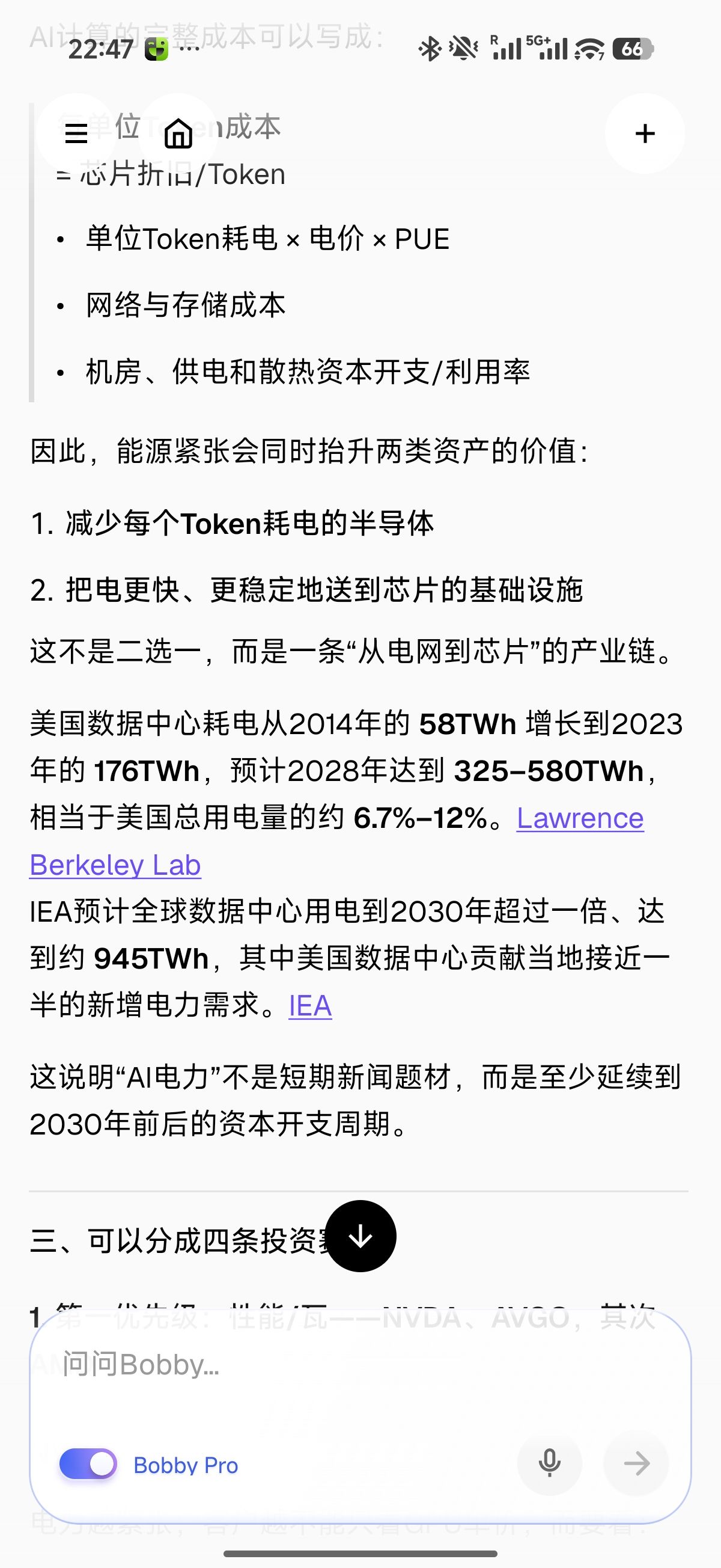The image size is (721, 1568).
Task: Toggle the Bobby Pro switch off
Action: pos(88,1464)
